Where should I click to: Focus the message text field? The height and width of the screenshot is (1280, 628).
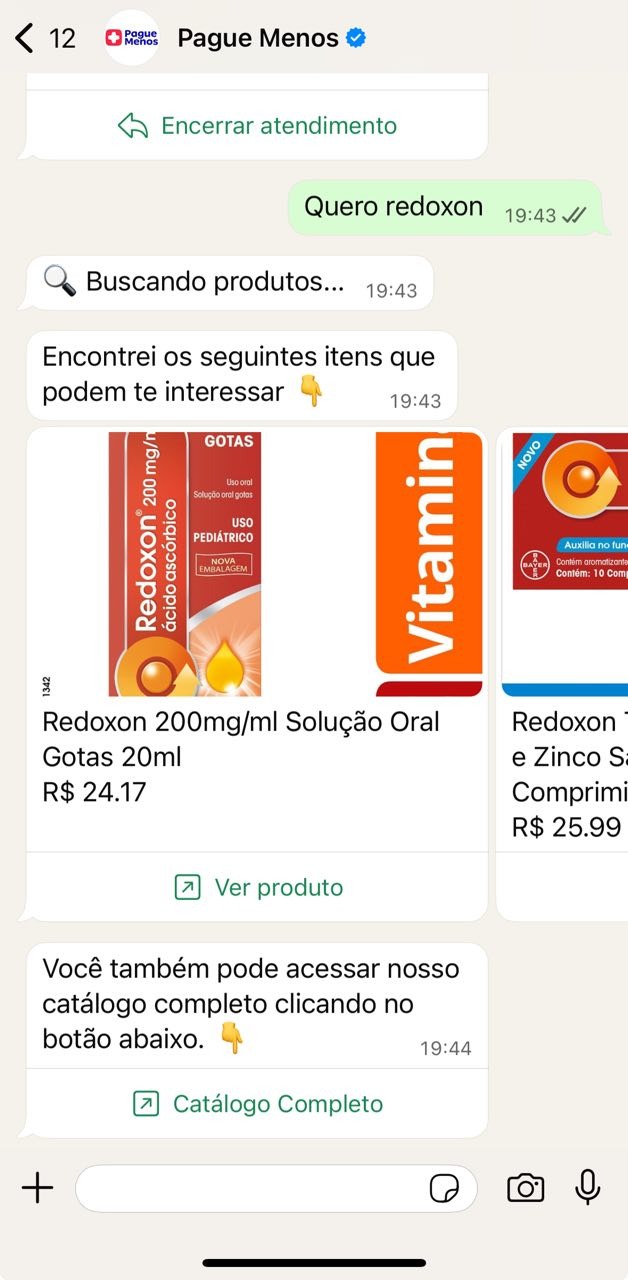(x=250, y=1188)
